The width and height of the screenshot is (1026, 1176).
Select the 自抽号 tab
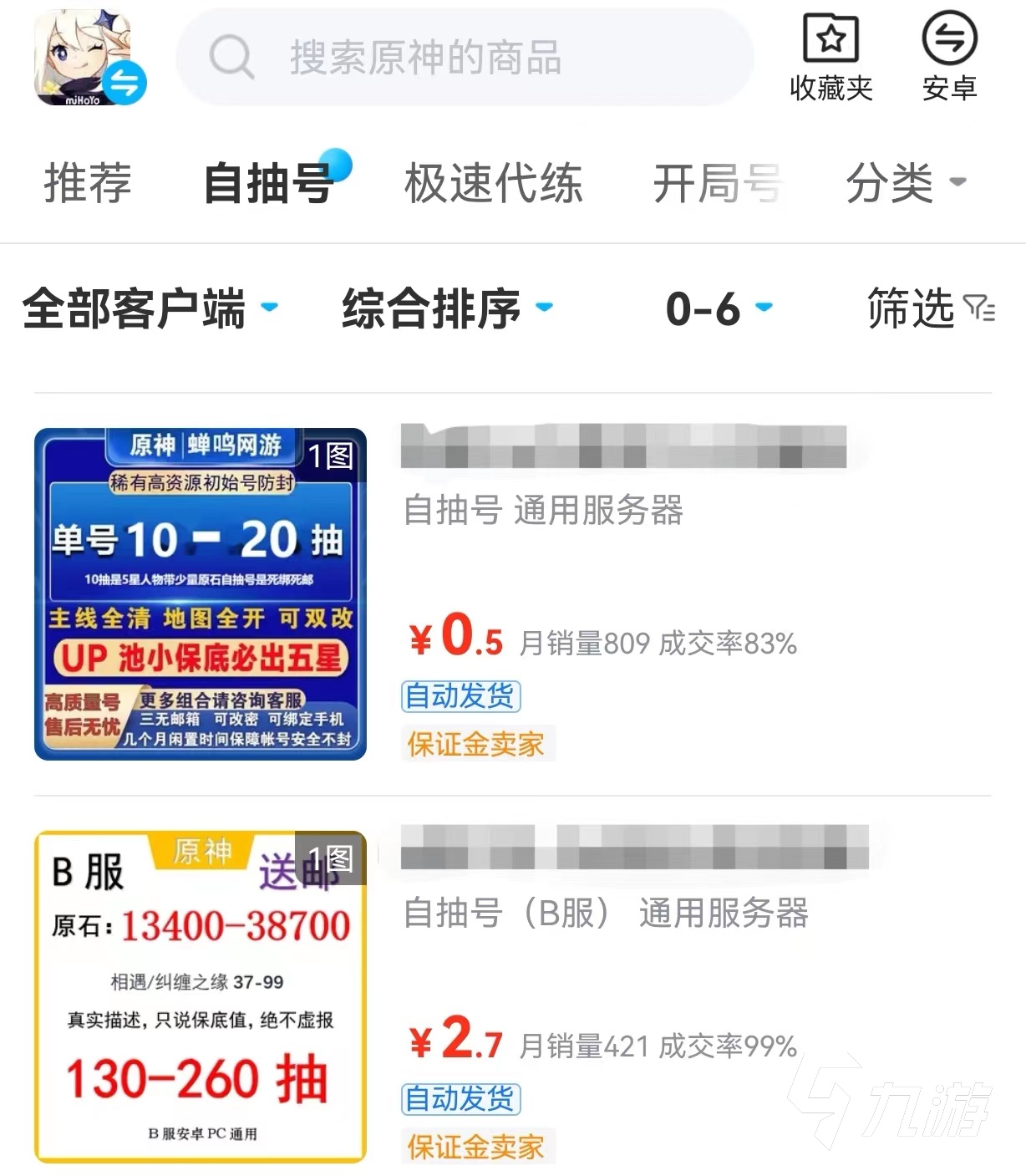[x=269, y=183]
